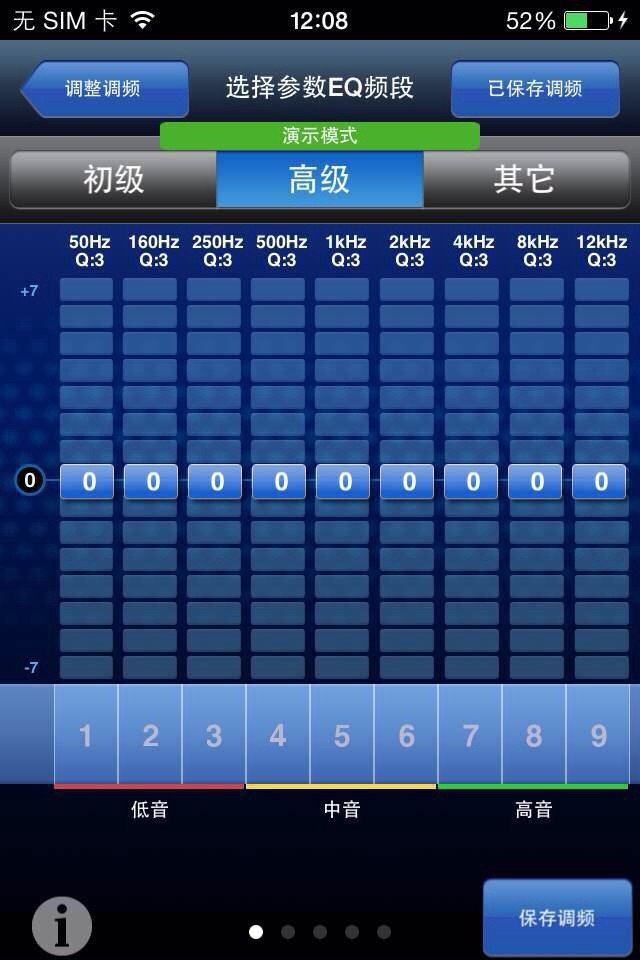Image resolution: width=640 pixels, height=960 pixels.
Task: Select the 高级 tab
Action: (x=320, y=180)
